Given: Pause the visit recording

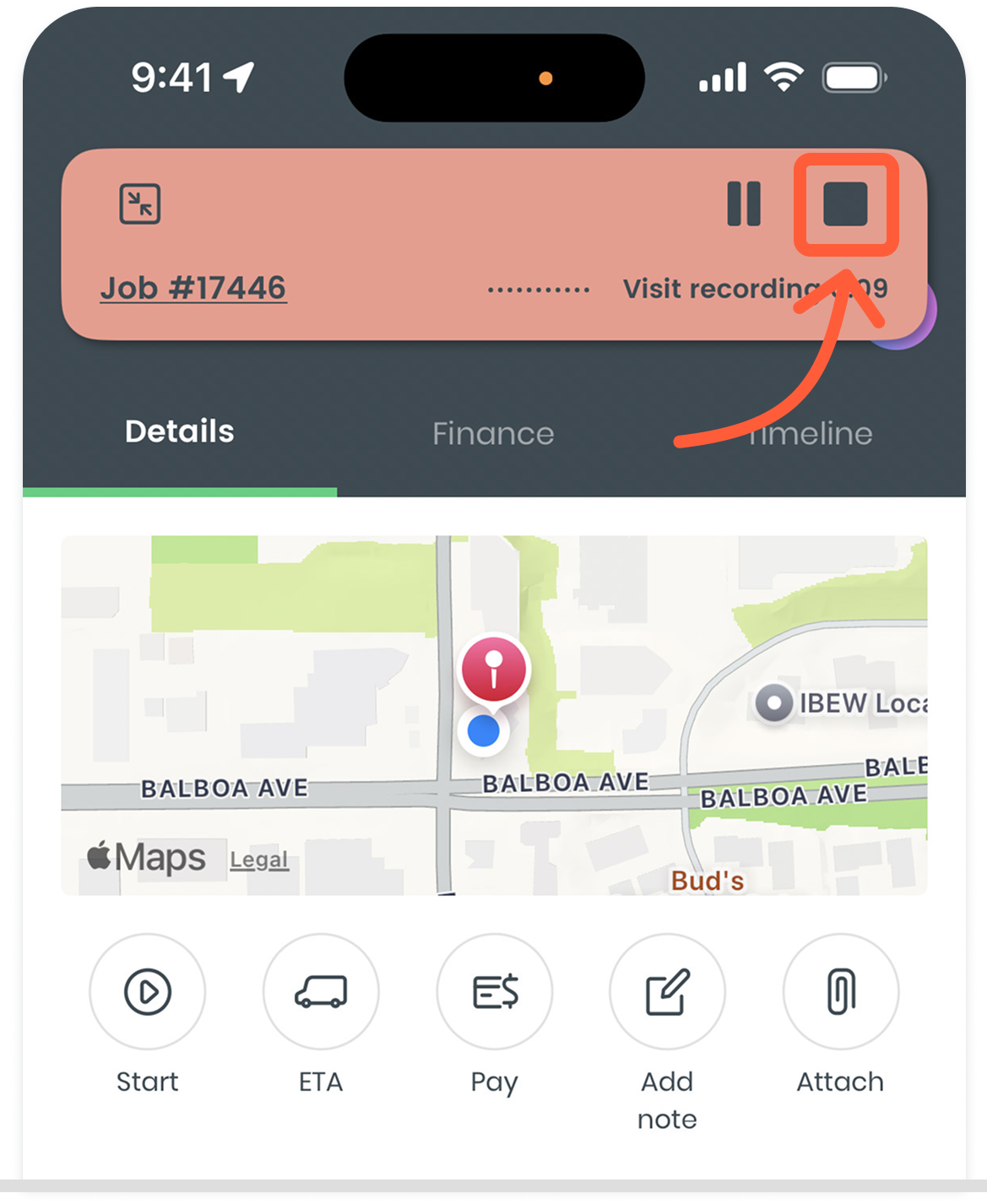Looking at the screenshot, I should click(x=744, y=204).
